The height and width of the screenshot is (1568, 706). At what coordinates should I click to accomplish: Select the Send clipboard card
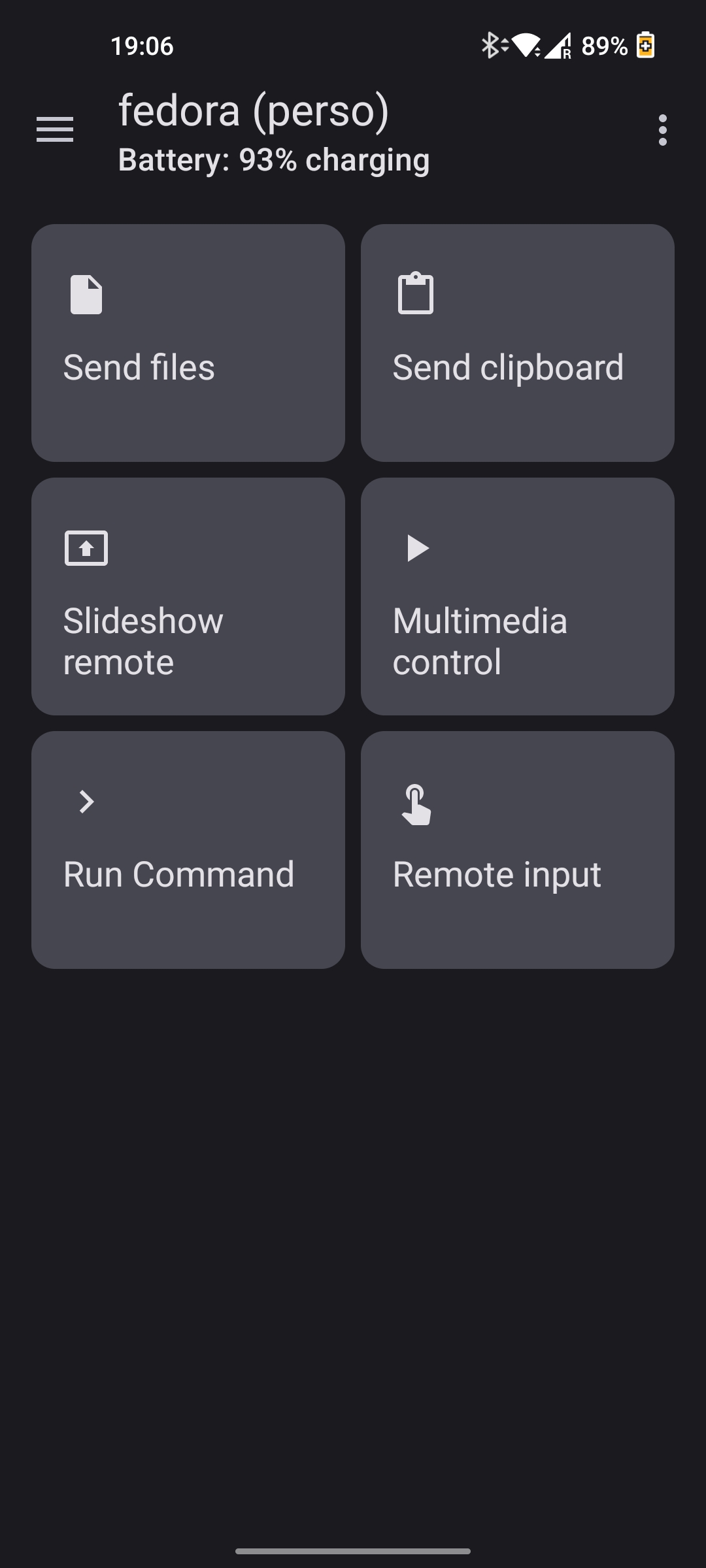pyautogui.click(x=517, y=343)
